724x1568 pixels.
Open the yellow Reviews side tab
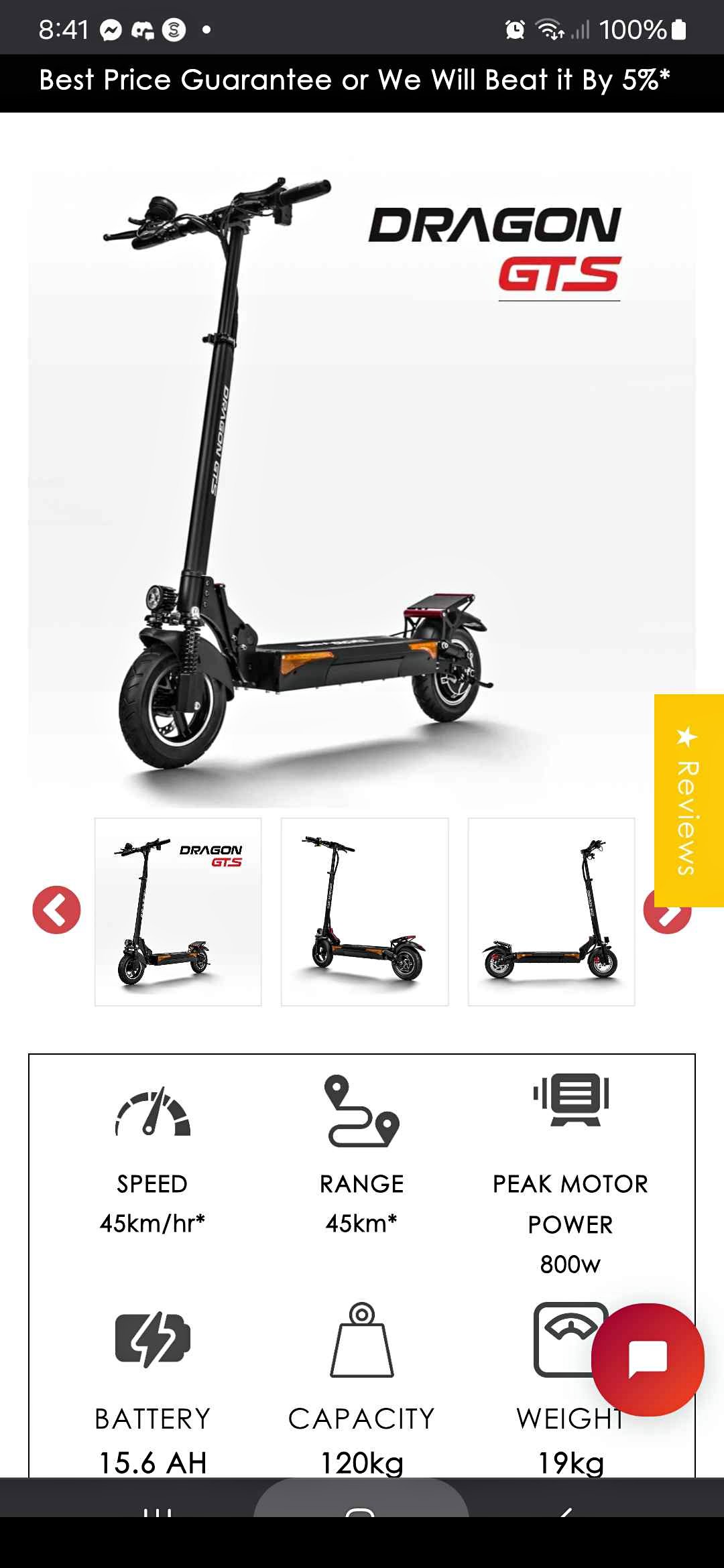(689, 801)
